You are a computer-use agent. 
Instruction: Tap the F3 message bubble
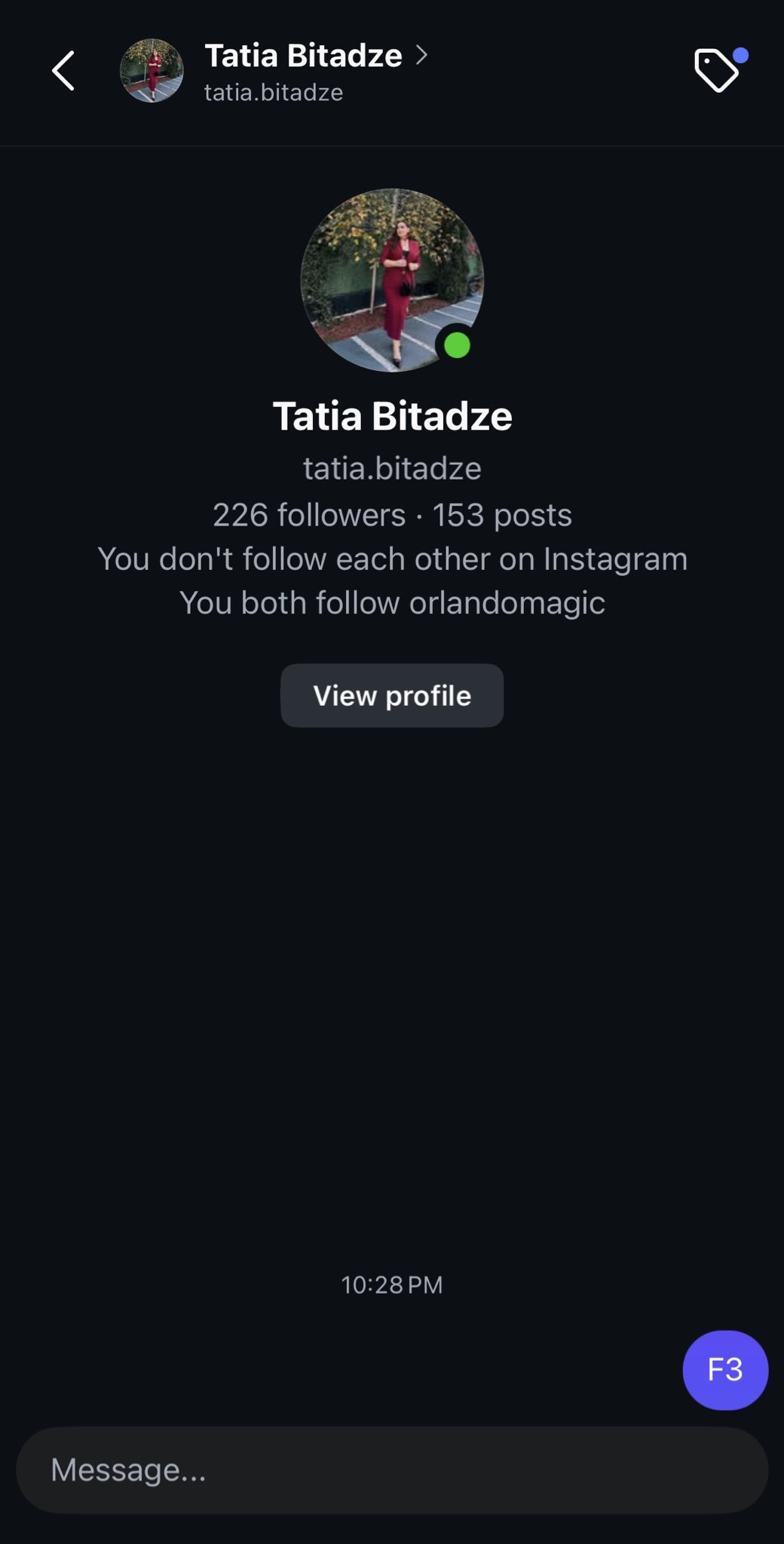pos(724,1369)
